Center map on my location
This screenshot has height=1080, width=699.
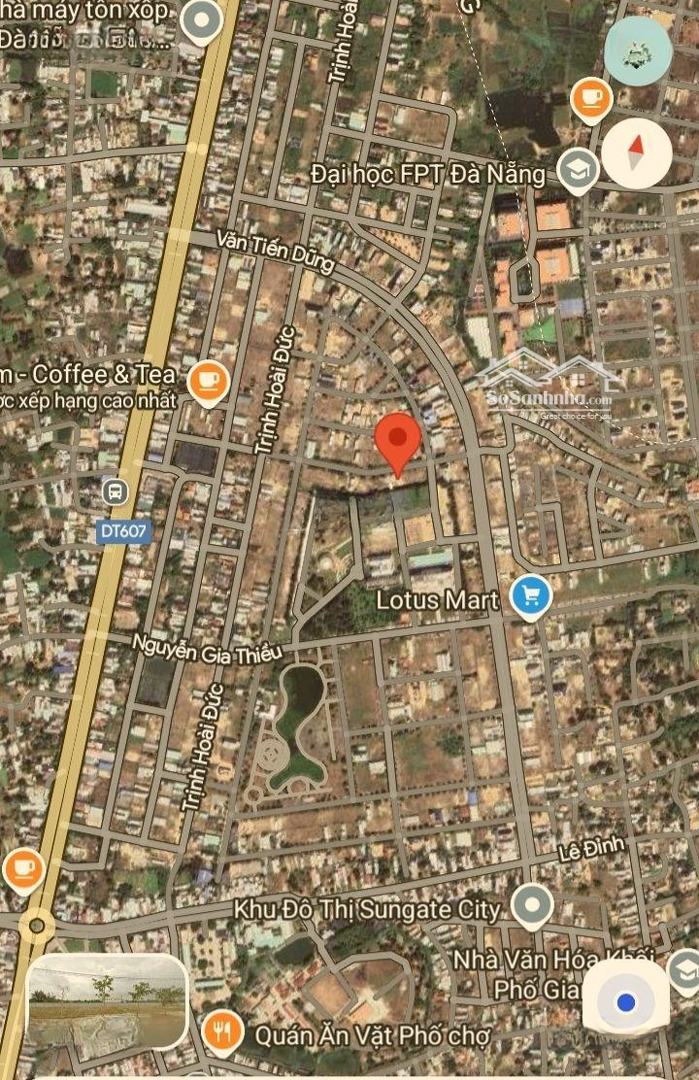pyautogui.click(x=626, y=1002)
